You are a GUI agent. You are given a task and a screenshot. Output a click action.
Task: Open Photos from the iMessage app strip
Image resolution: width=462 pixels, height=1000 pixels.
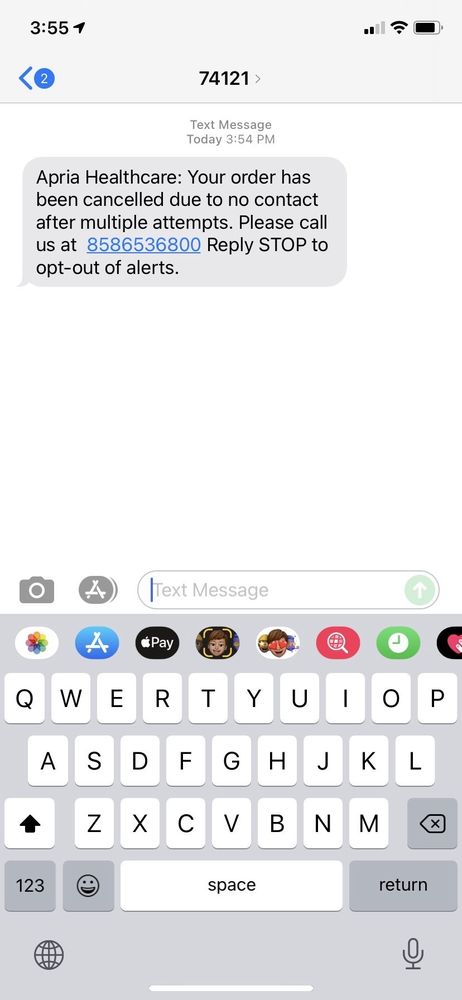(x=37, y=643)
